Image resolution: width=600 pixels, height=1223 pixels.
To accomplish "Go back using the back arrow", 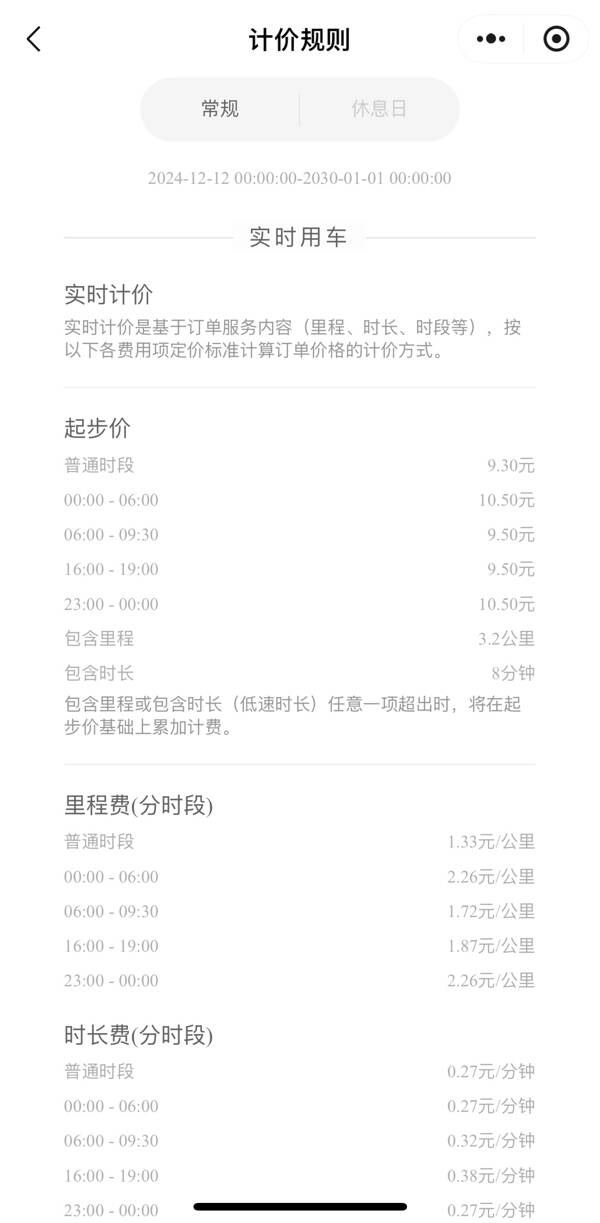I will point(34,39).
